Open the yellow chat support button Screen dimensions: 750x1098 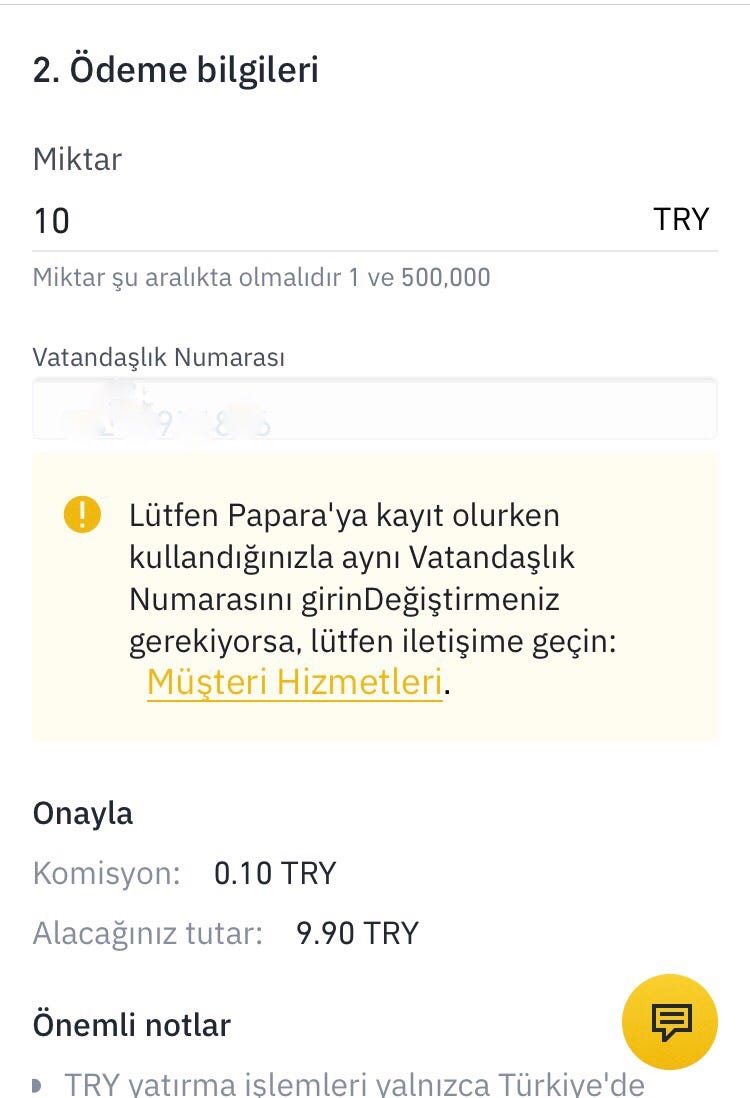pyautogui.click(x=670, y=1021)
